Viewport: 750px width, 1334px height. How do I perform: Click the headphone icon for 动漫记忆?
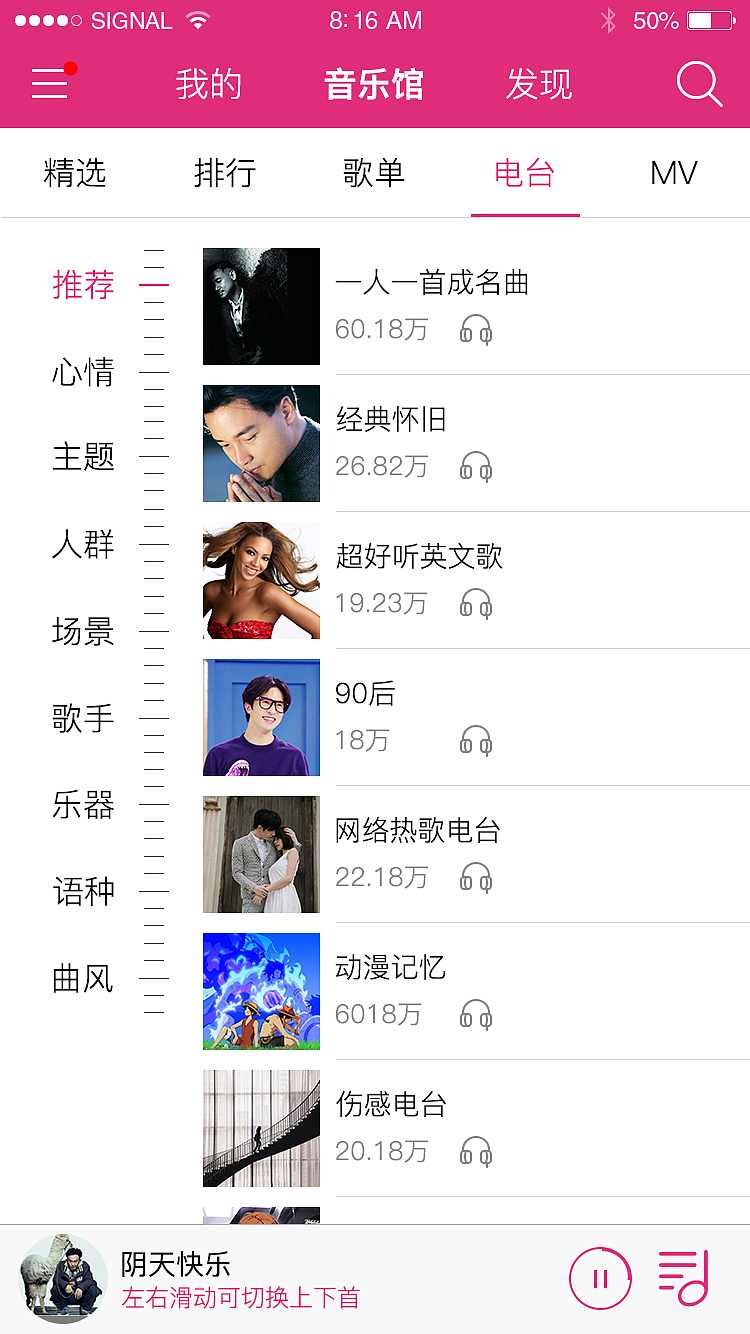[x=478, y=1014]
